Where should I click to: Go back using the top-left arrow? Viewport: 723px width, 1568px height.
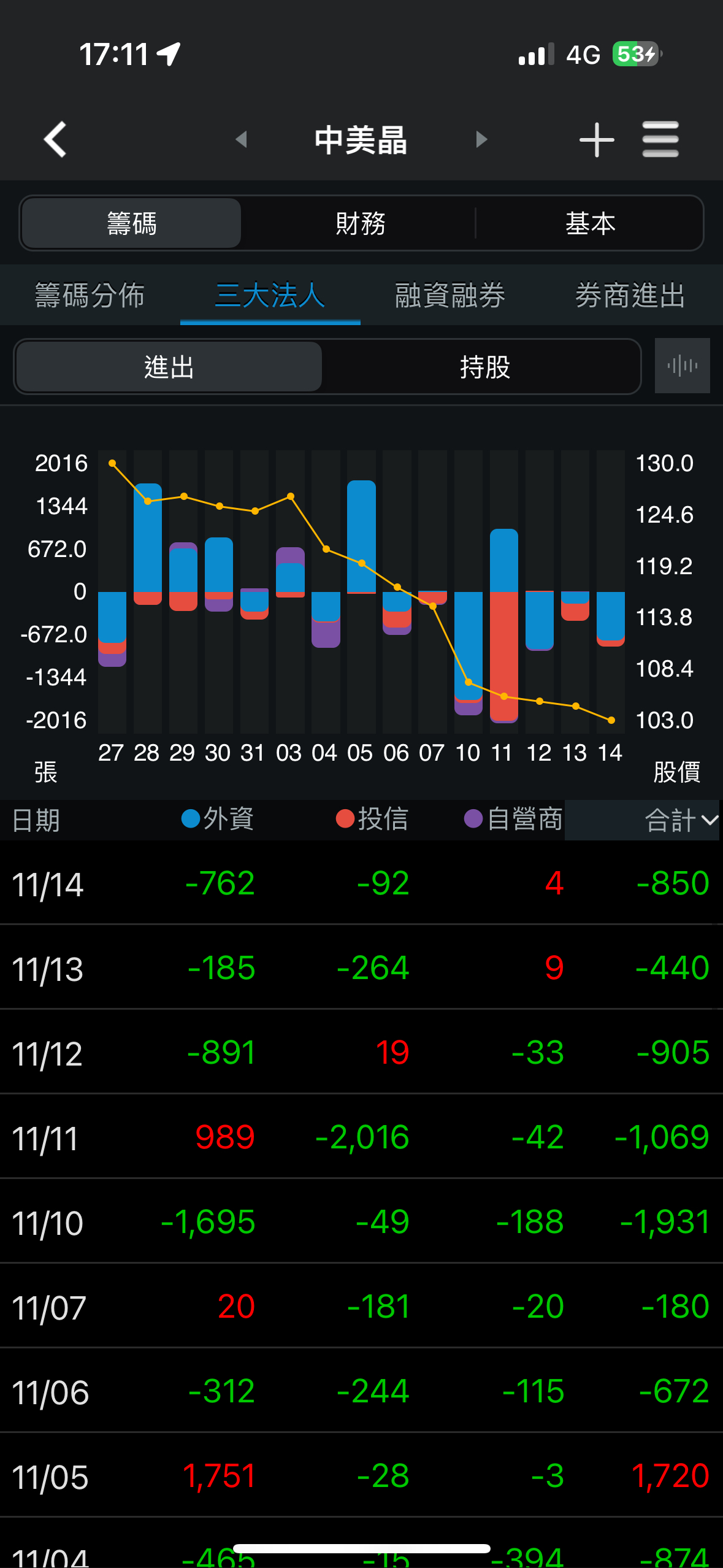pyautogui.click(x=55, y=139)
